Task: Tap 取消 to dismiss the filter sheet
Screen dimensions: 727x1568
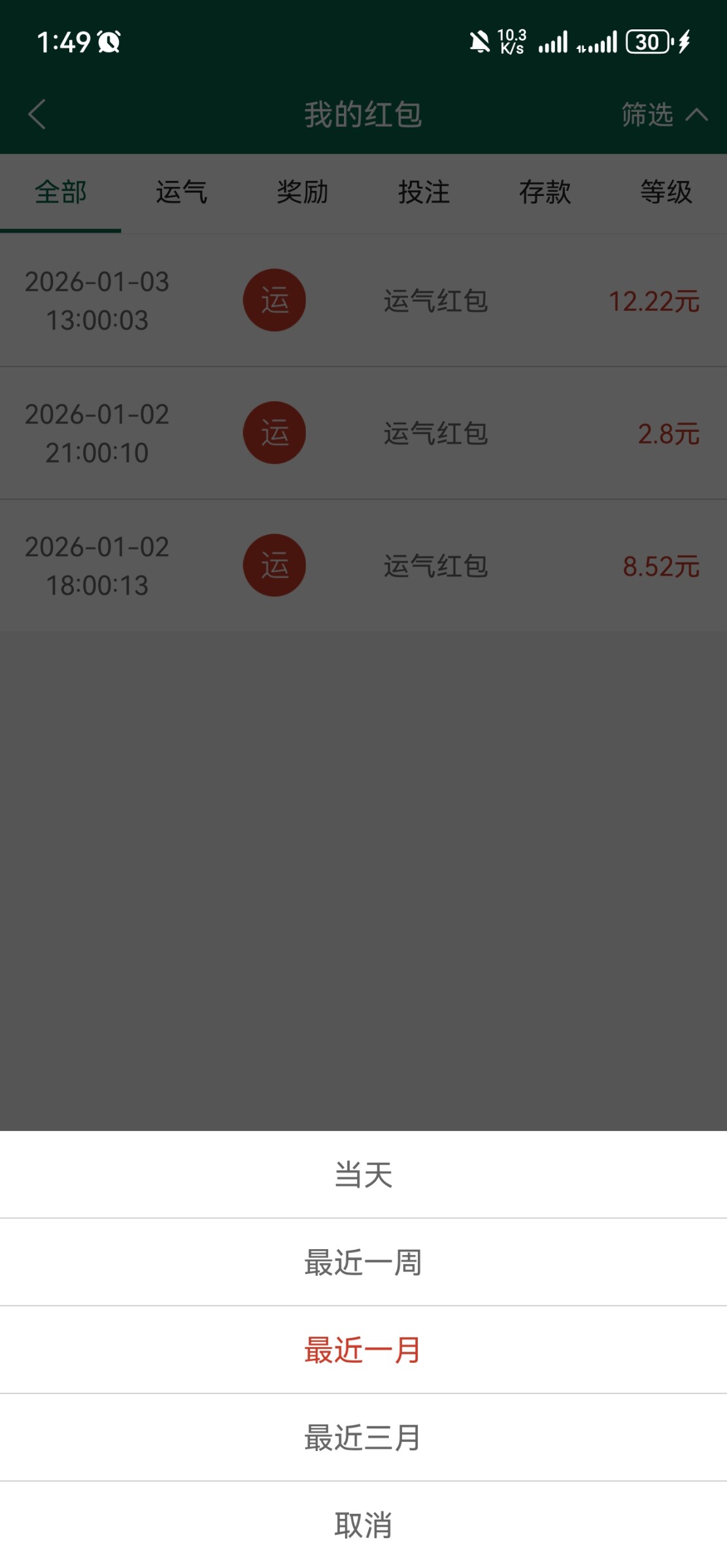Action: [363, 1526]
